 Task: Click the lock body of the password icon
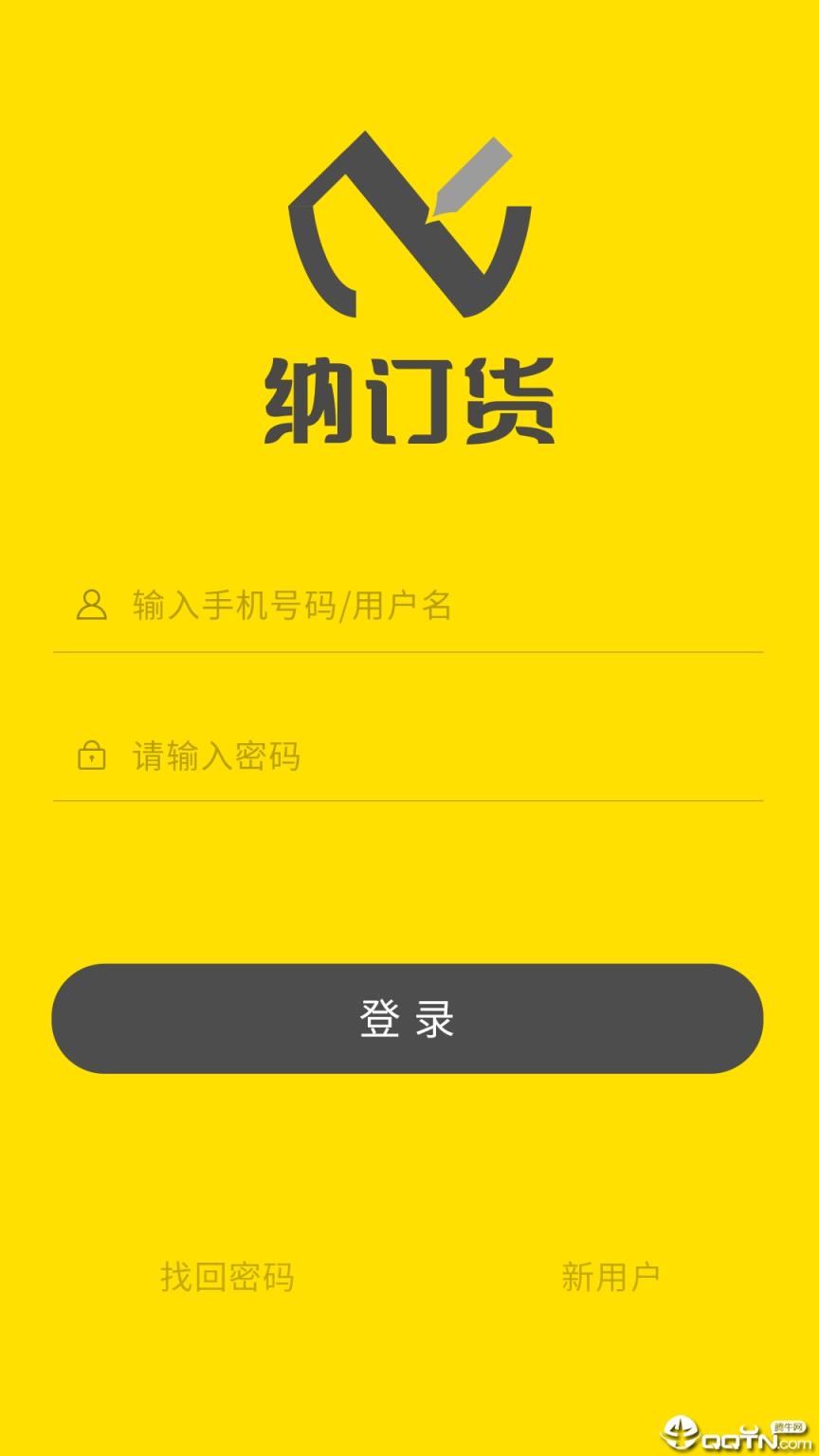(x=90, y=760)
